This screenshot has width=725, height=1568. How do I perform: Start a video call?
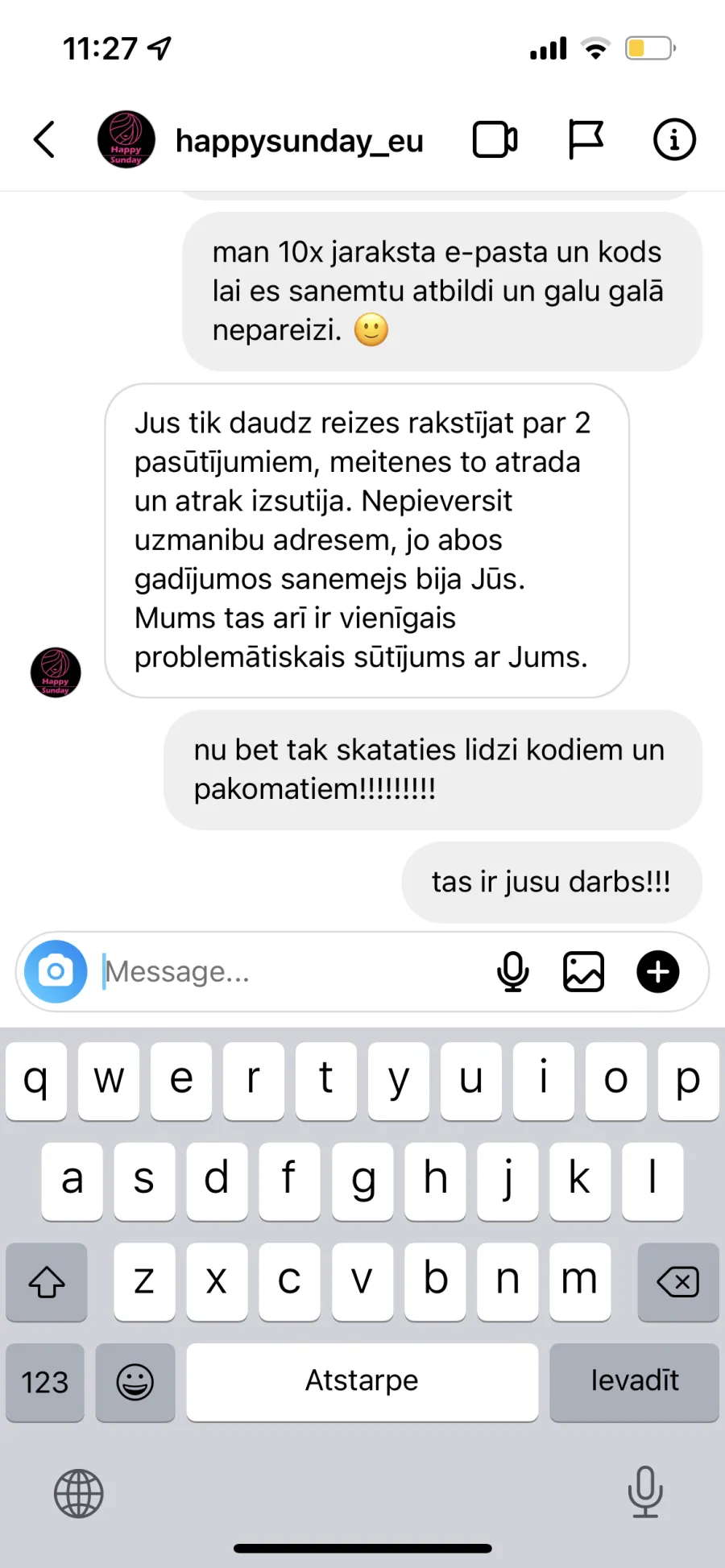pyautogui.click(x=495, y=139)
